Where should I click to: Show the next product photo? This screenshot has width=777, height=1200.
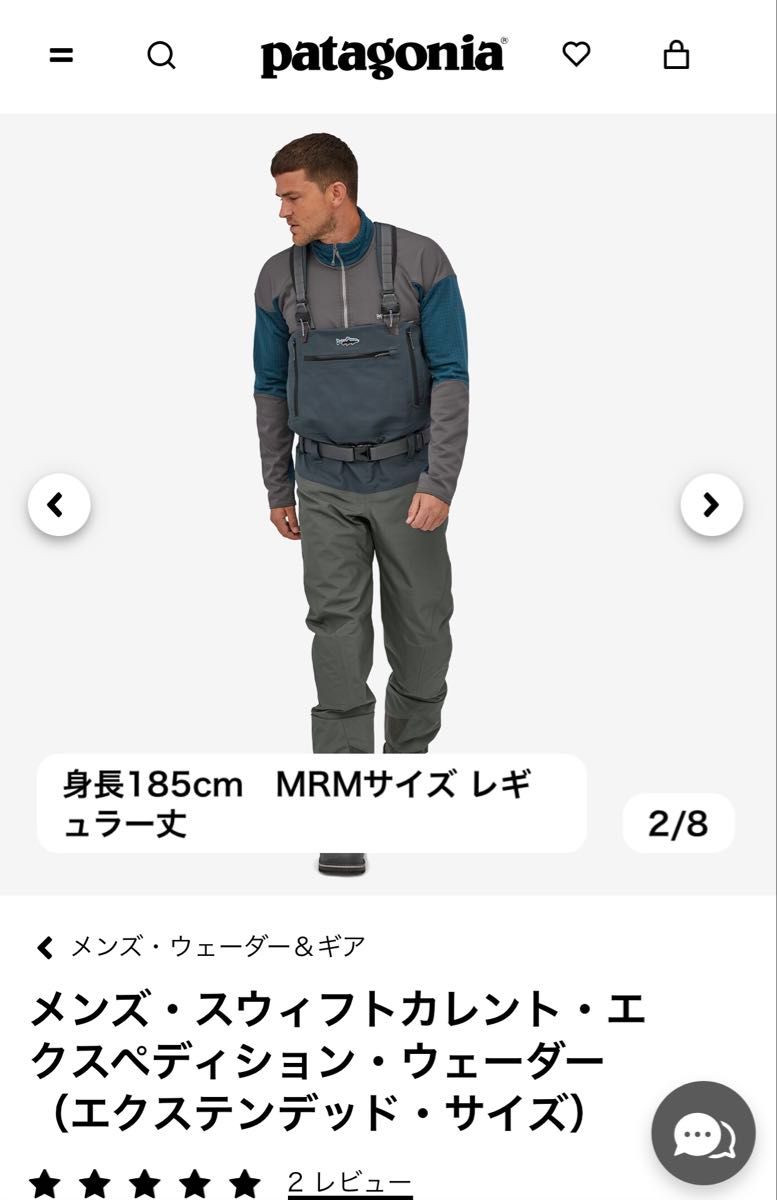pyautogui.click(x=711, y=505)
